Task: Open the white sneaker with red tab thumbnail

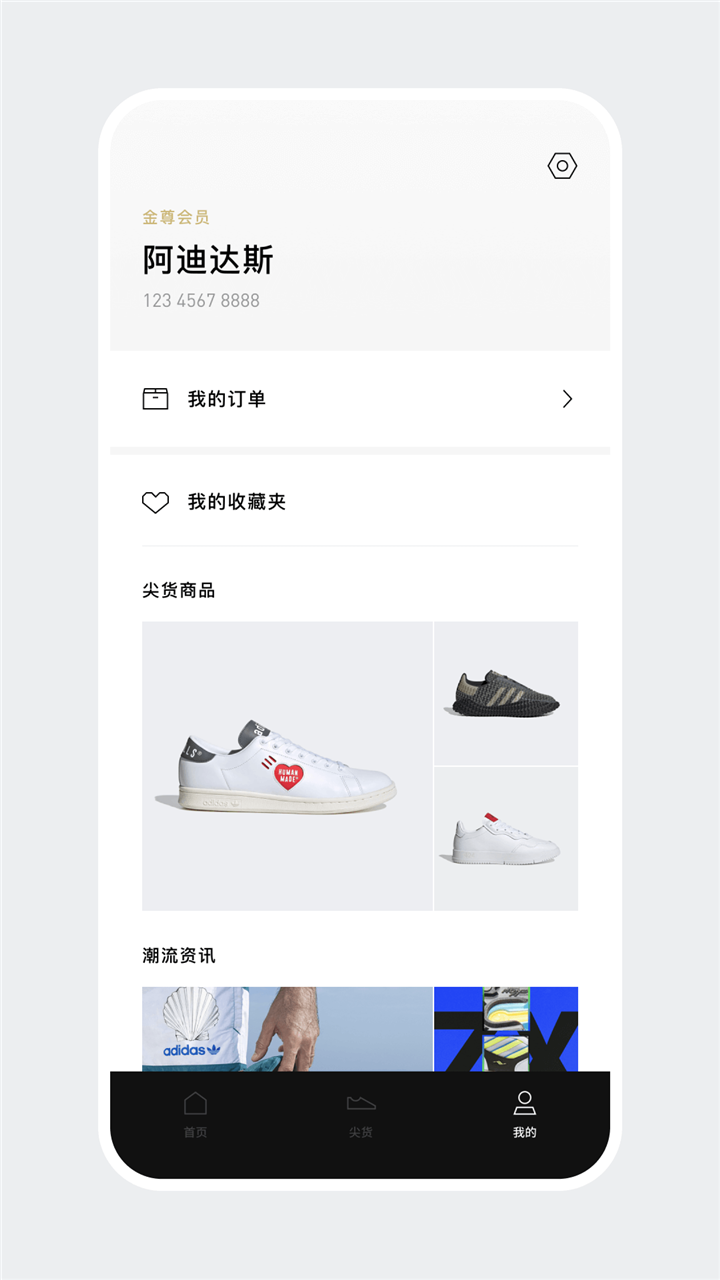Action: pos(505,840)
